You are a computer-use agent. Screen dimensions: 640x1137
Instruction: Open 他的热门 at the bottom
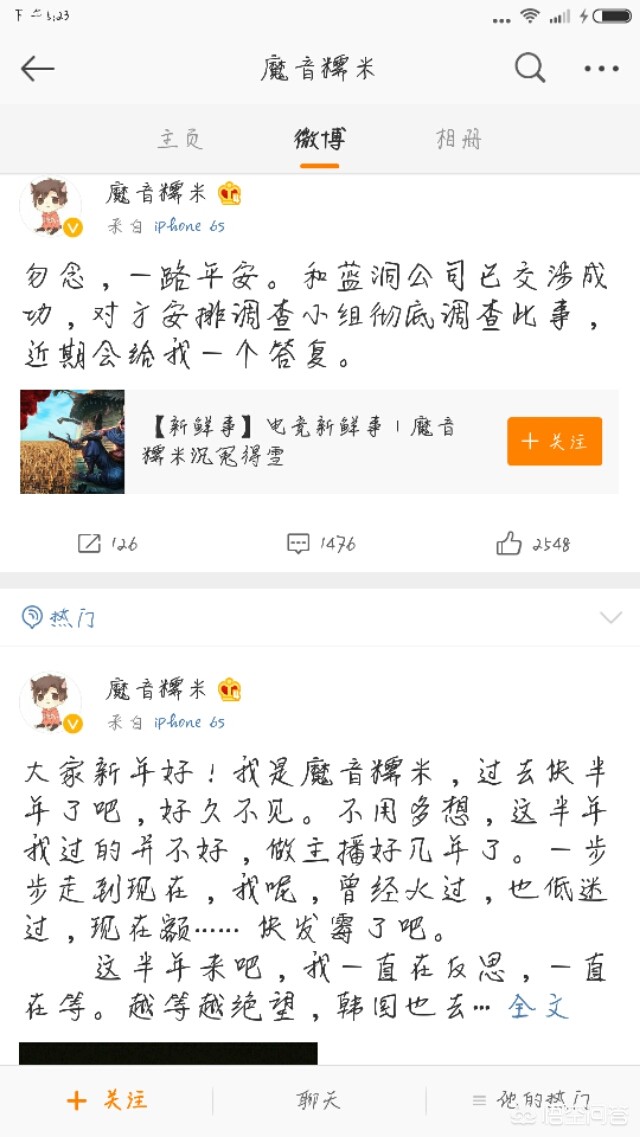532,1100
